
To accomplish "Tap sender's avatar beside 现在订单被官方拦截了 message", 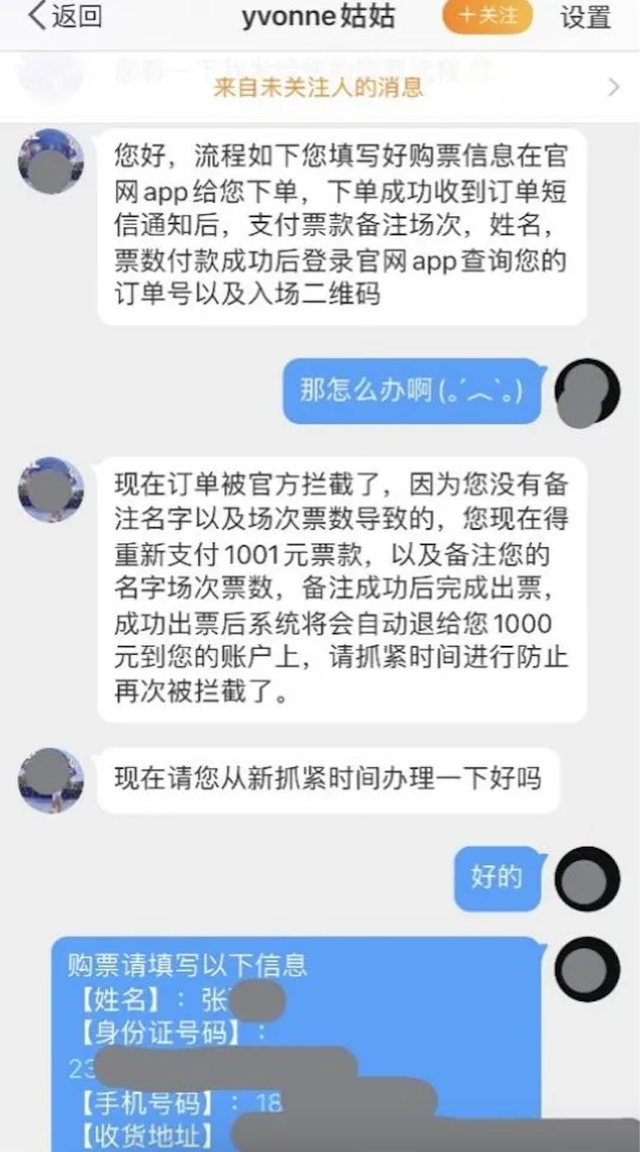I will [x=51, y=490].
